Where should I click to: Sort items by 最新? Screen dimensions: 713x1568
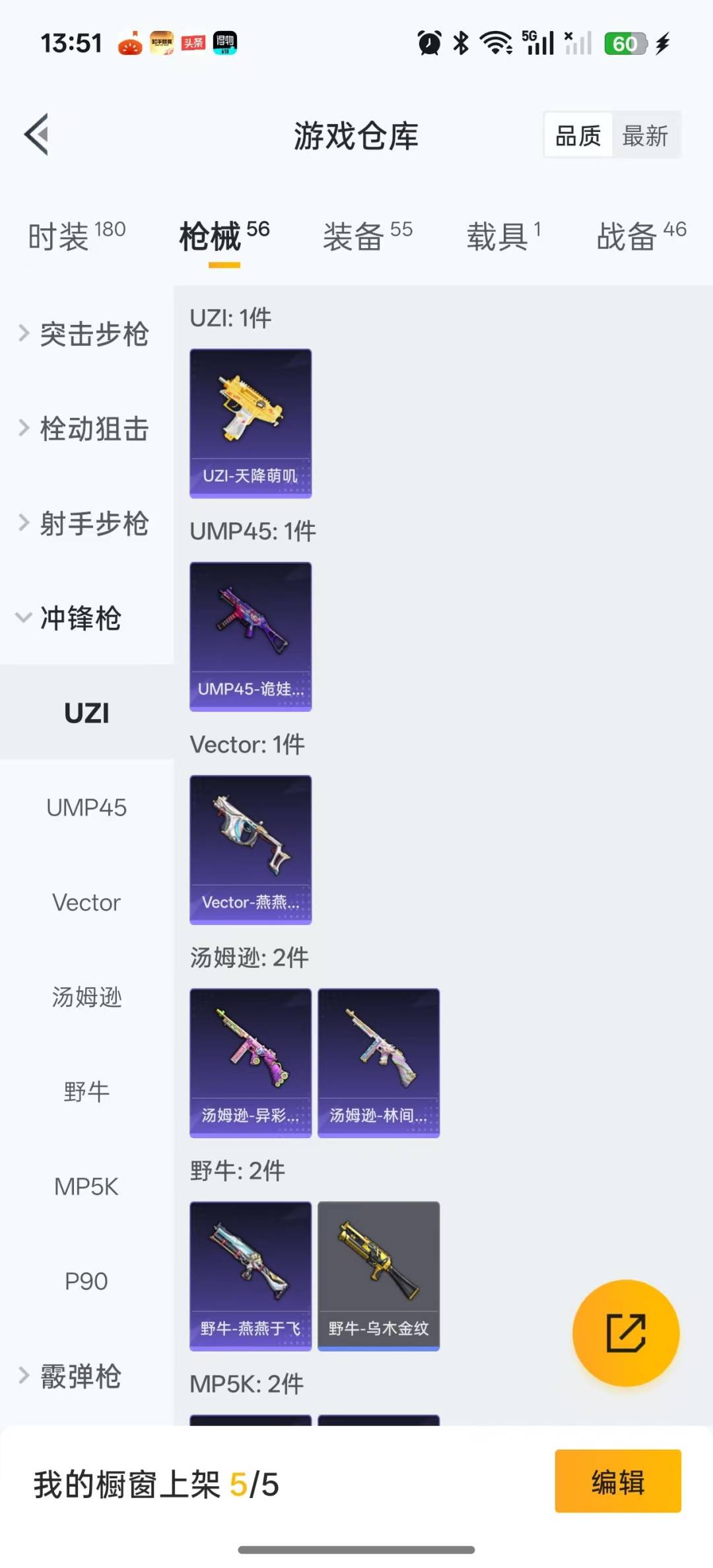645,136
